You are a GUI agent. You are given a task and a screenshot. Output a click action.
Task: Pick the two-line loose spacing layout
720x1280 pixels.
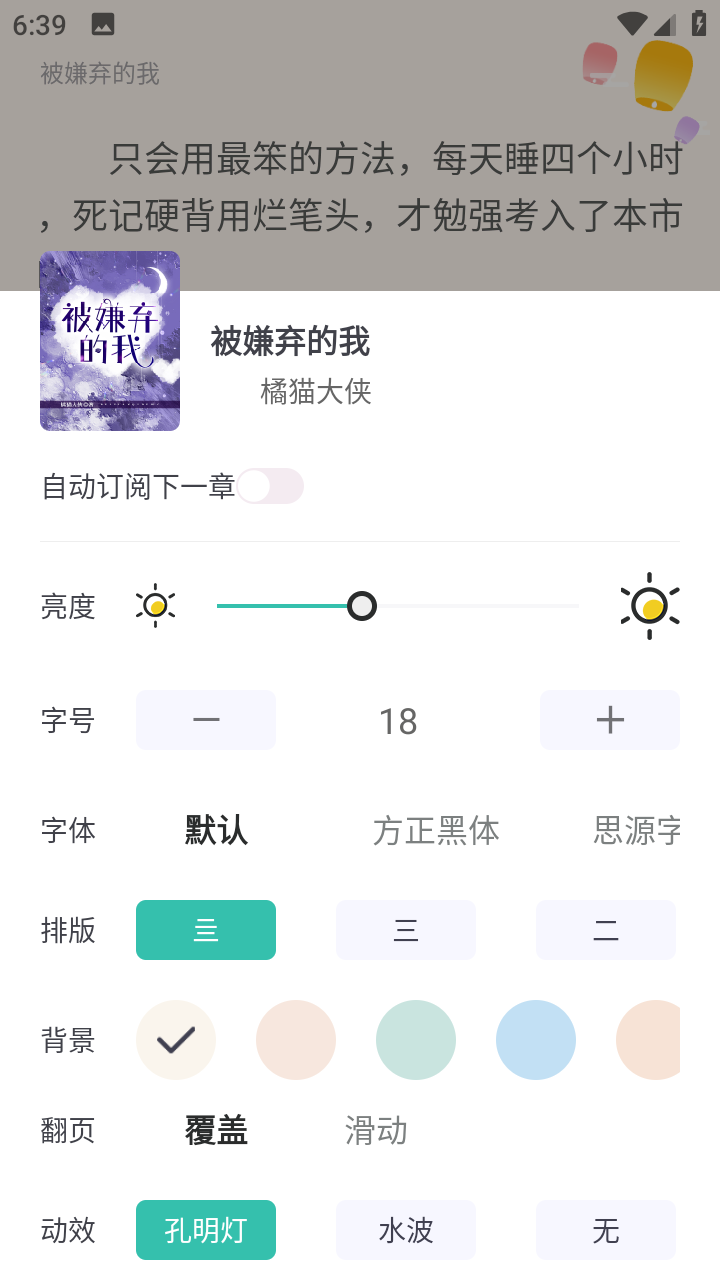(606, 930)
